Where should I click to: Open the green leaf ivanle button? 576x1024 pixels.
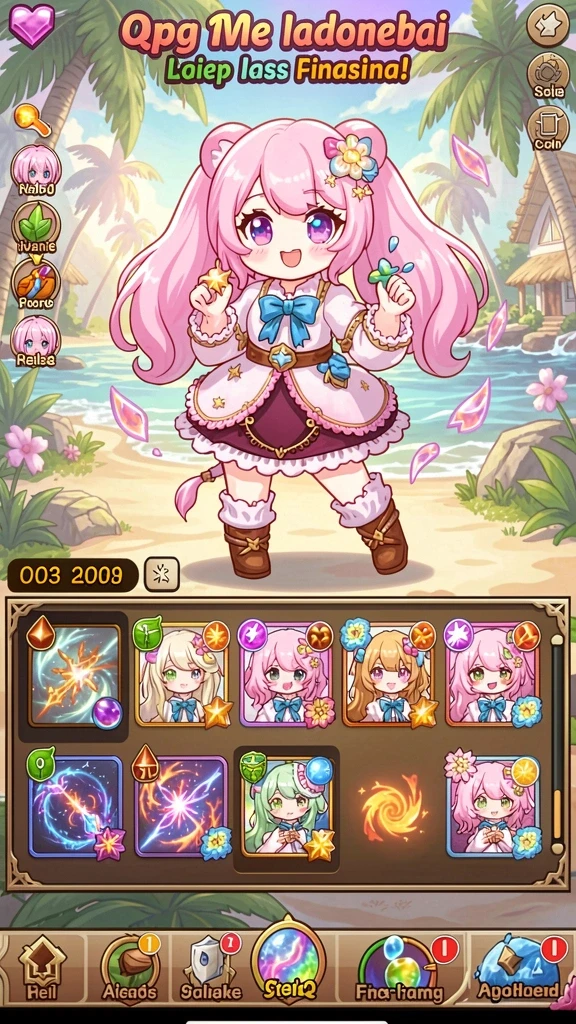click(36, 228)
